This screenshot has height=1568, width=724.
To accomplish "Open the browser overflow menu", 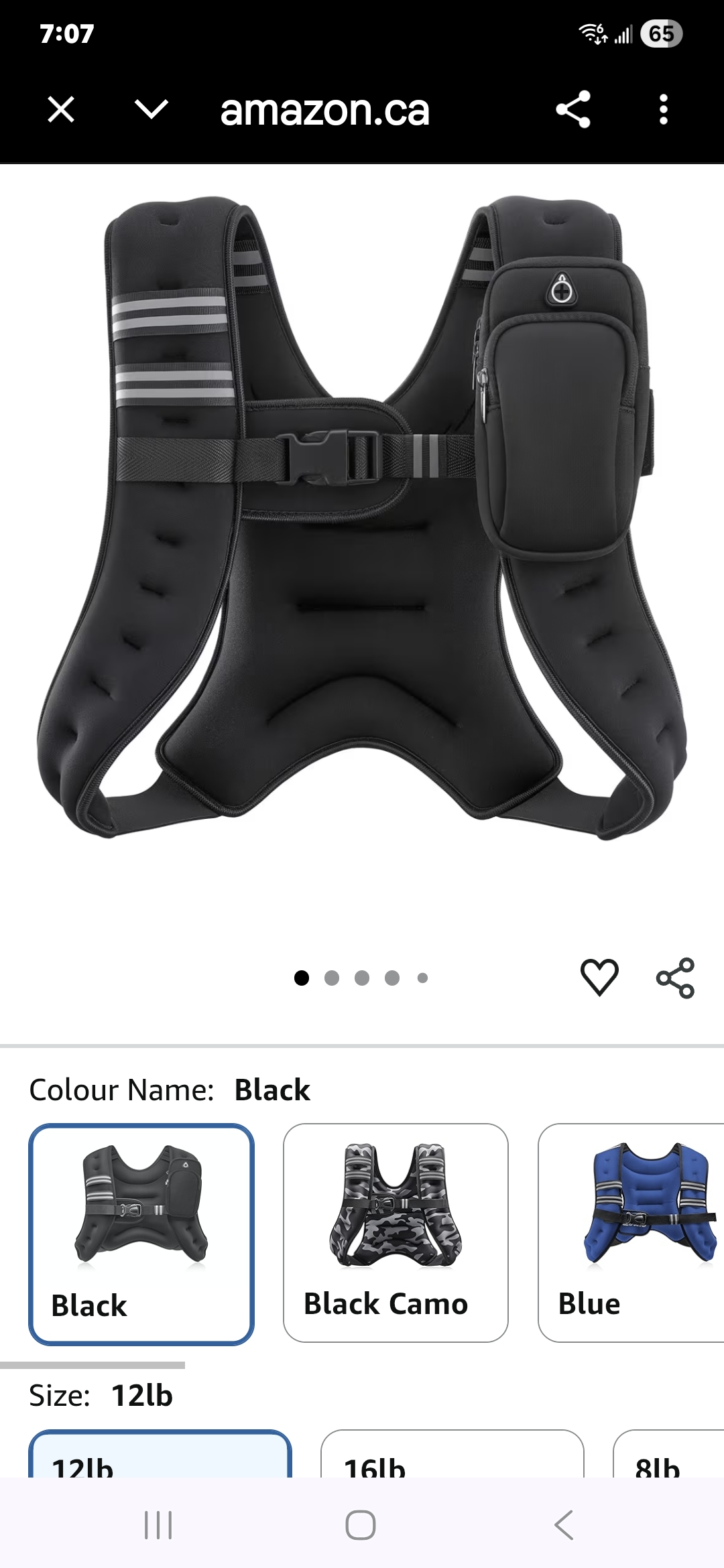I will click(663, 109).
